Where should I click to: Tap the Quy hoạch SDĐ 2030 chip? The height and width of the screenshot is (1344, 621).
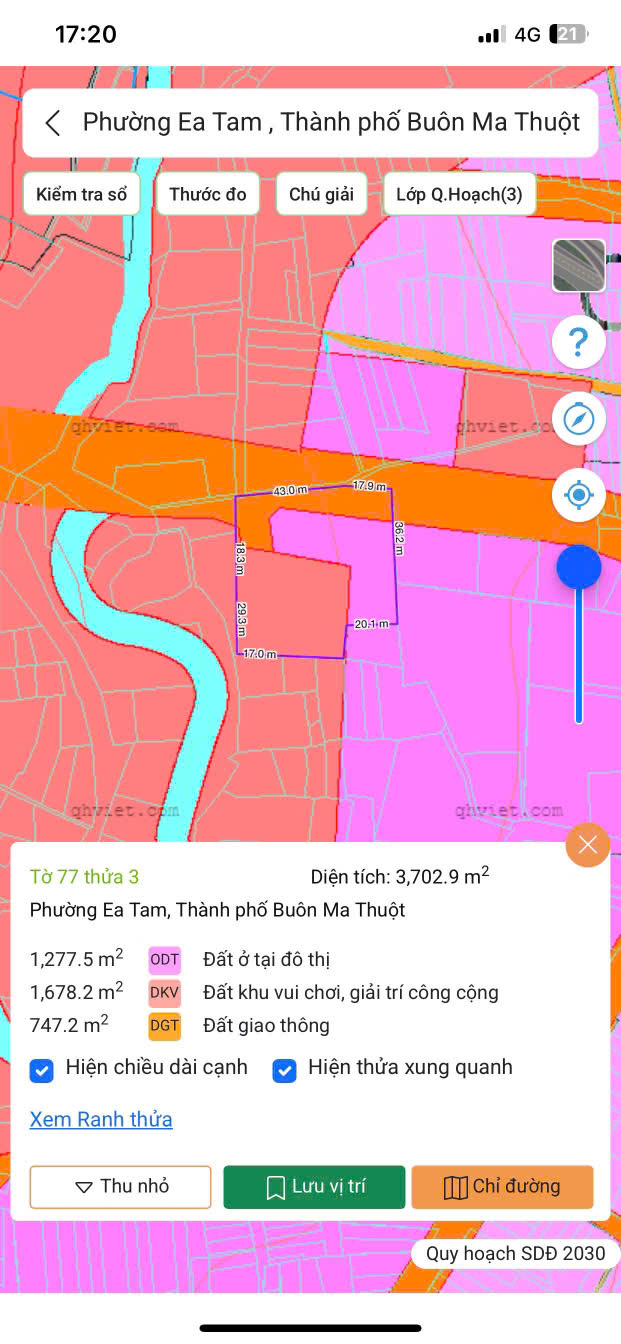[515, 1253]
